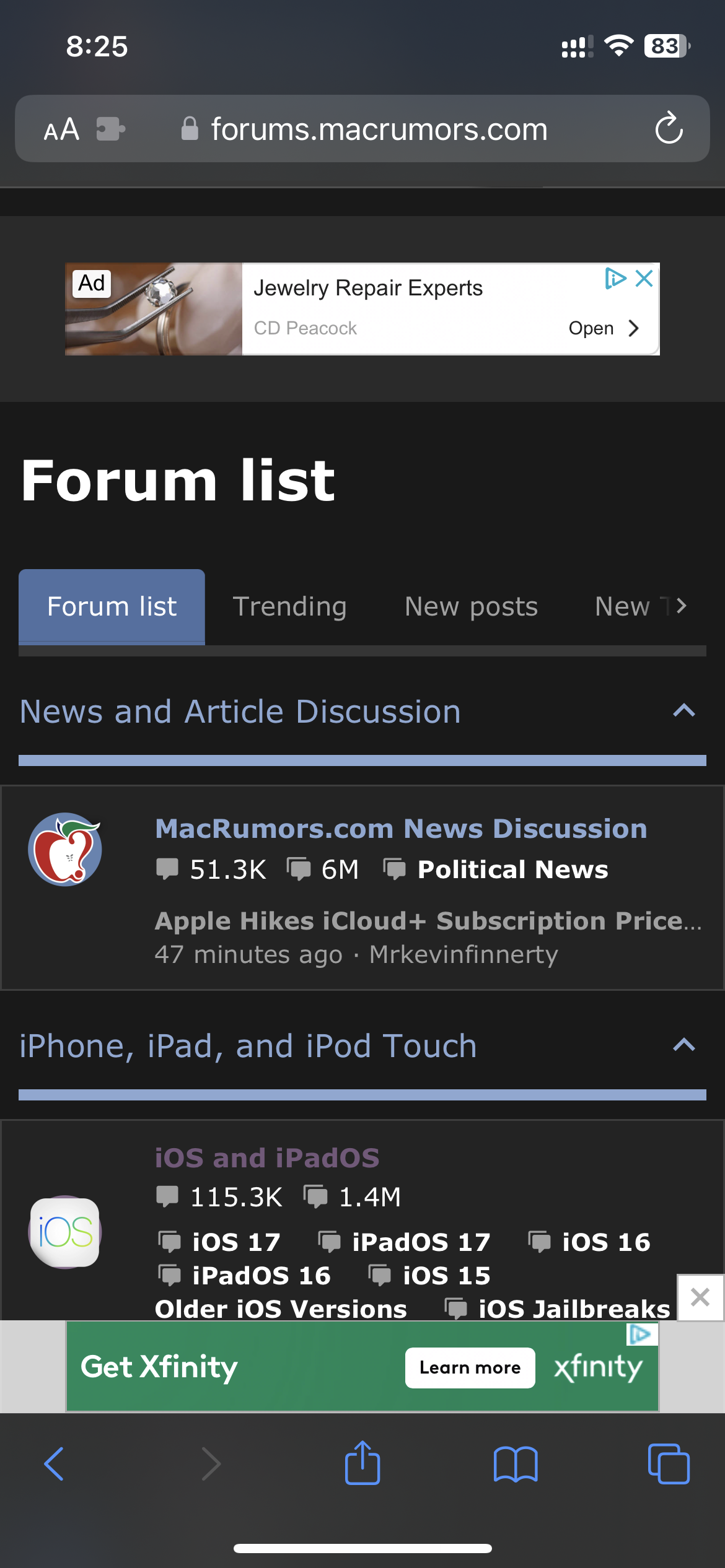Tap the address bar showing forums.macrumors.com
Image resolution: width=725 pixels, height=1568 pixels.
click(x=378, y=129)
